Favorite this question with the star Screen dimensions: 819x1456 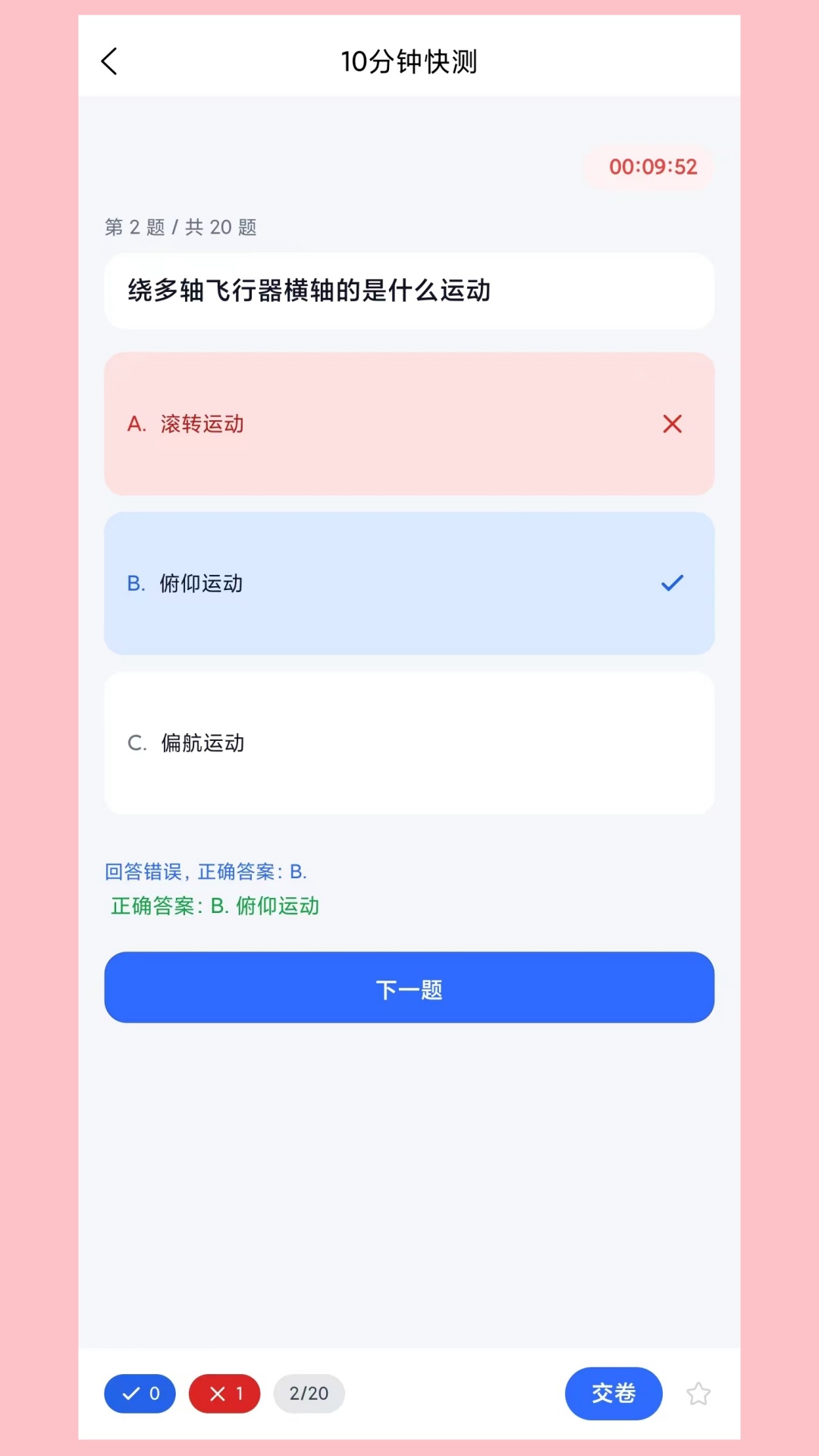pyautogui.click(x=698, y=1394)
